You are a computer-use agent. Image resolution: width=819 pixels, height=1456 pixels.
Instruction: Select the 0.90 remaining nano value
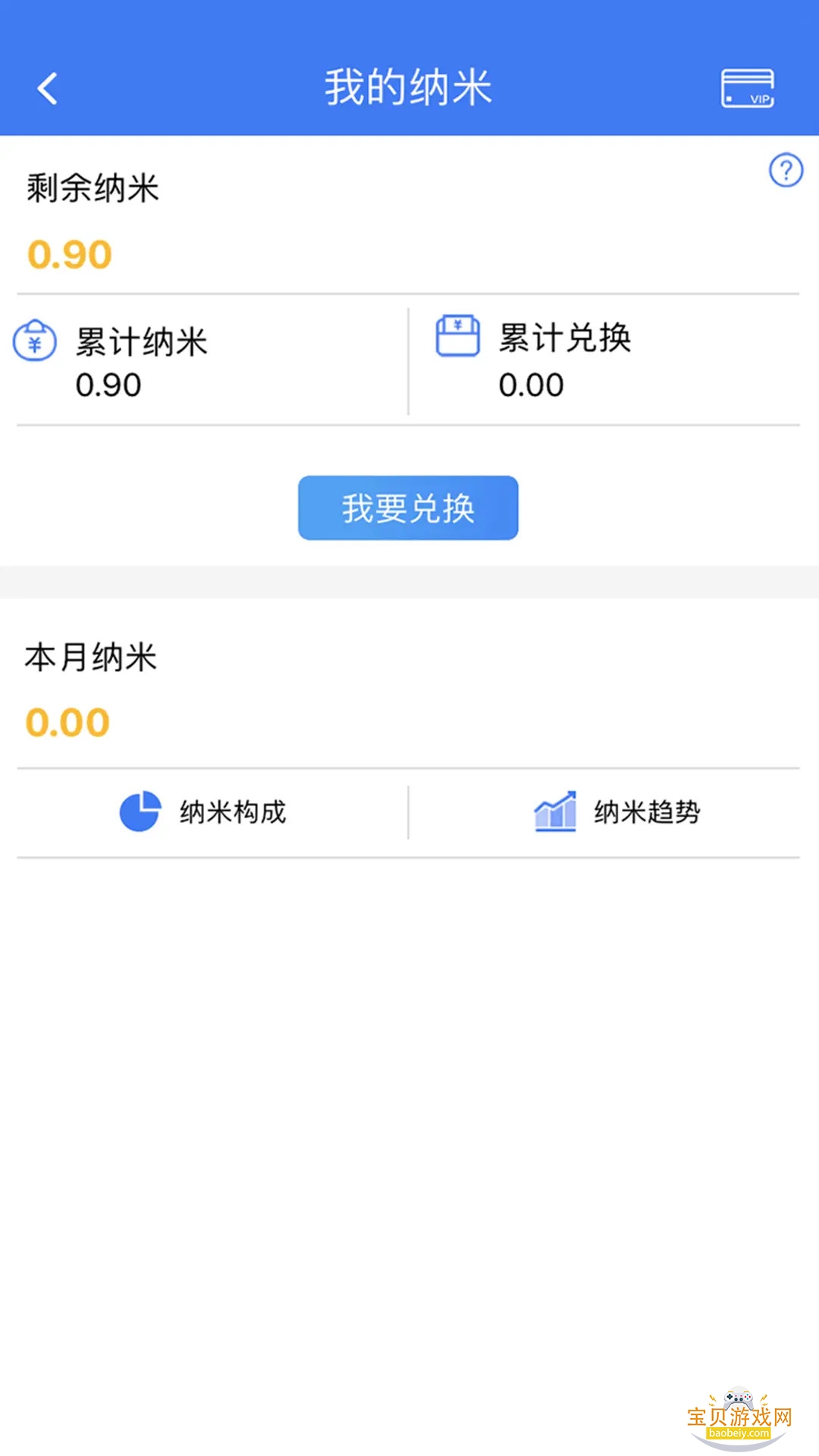point(68,253)
